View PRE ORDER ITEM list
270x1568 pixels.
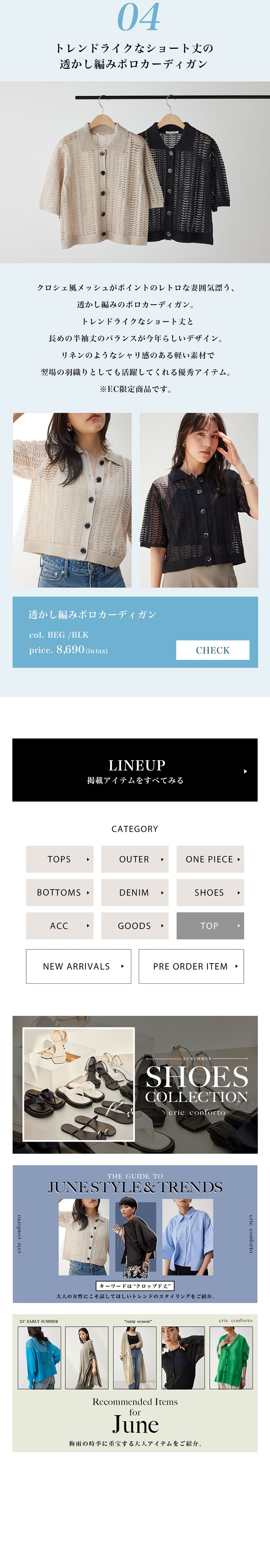tap(191, 966)
